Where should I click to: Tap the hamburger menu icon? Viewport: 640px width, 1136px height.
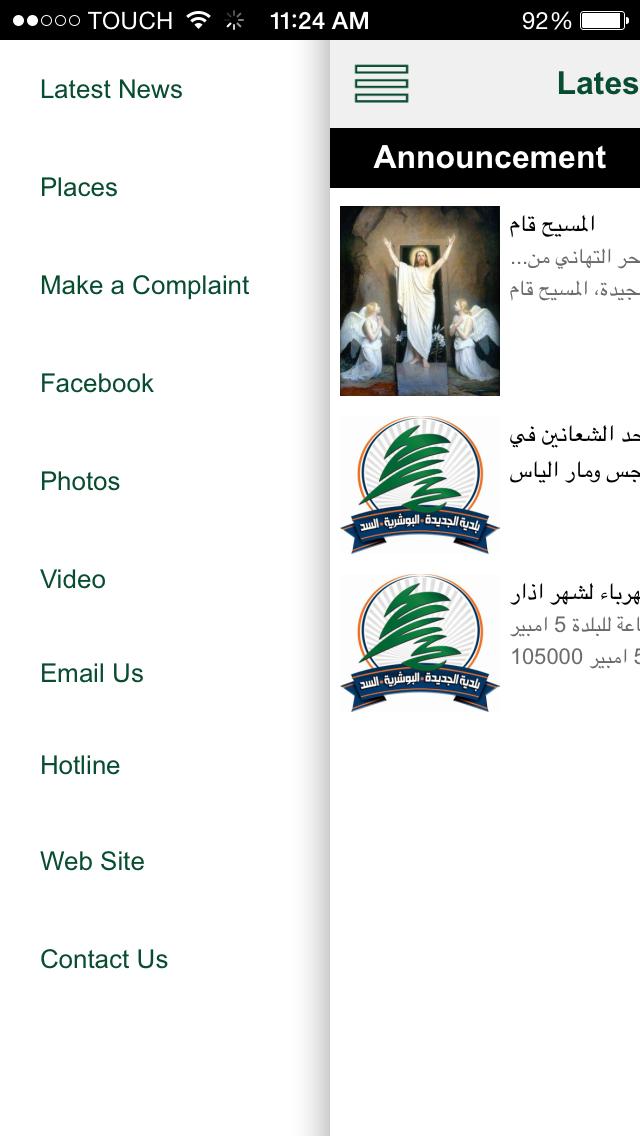[x=381, y=84]
